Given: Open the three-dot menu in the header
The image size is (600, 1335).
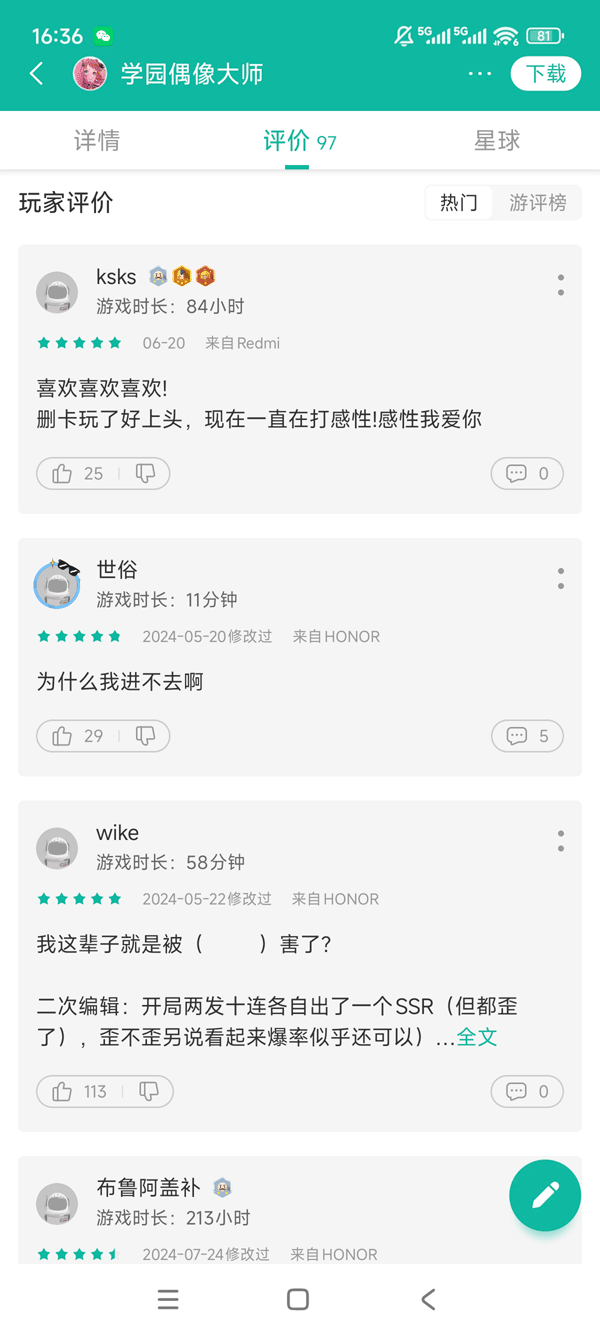Looking at the screenshot, I should tap(480, 74).
